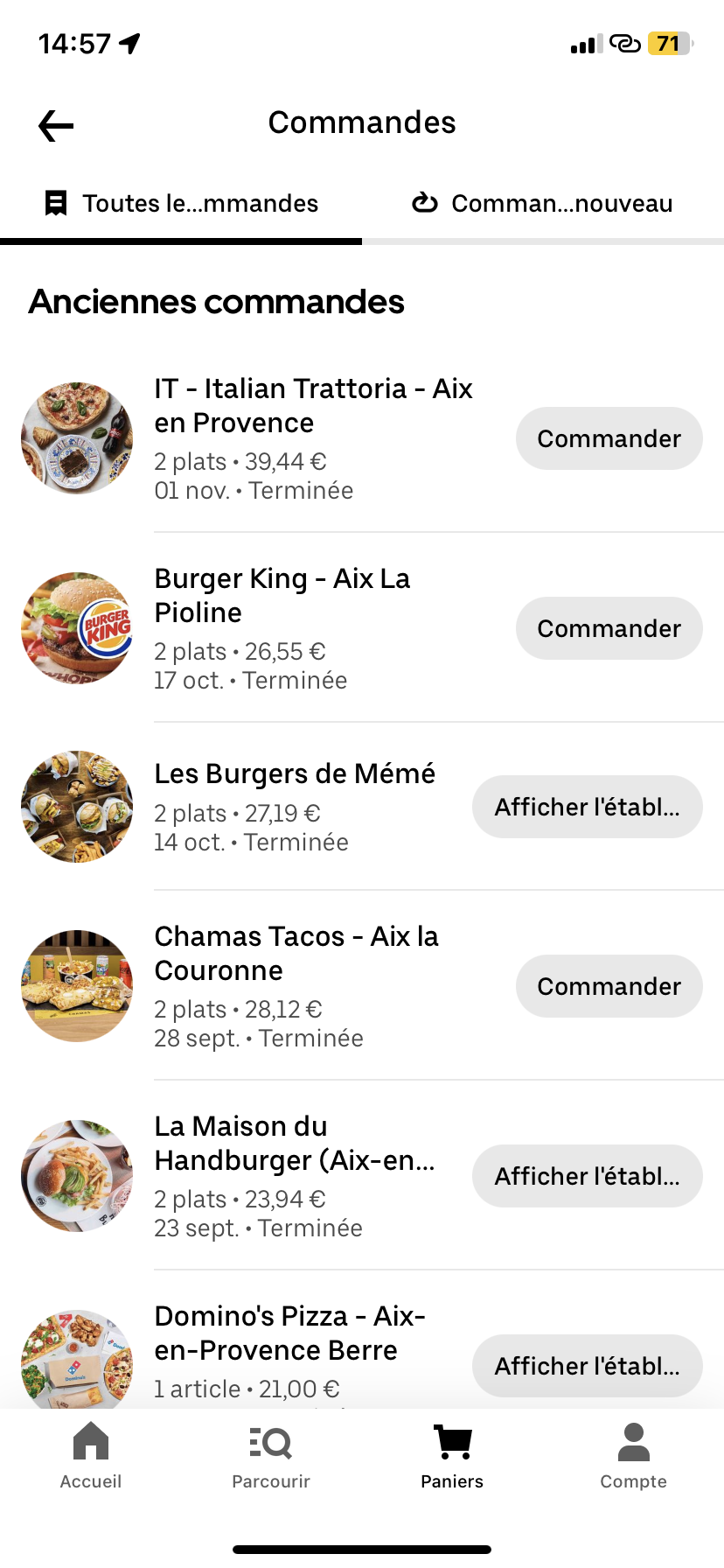Order again from Chamas Tacos
Screen dimensions: 724x1568
(609, 986)
